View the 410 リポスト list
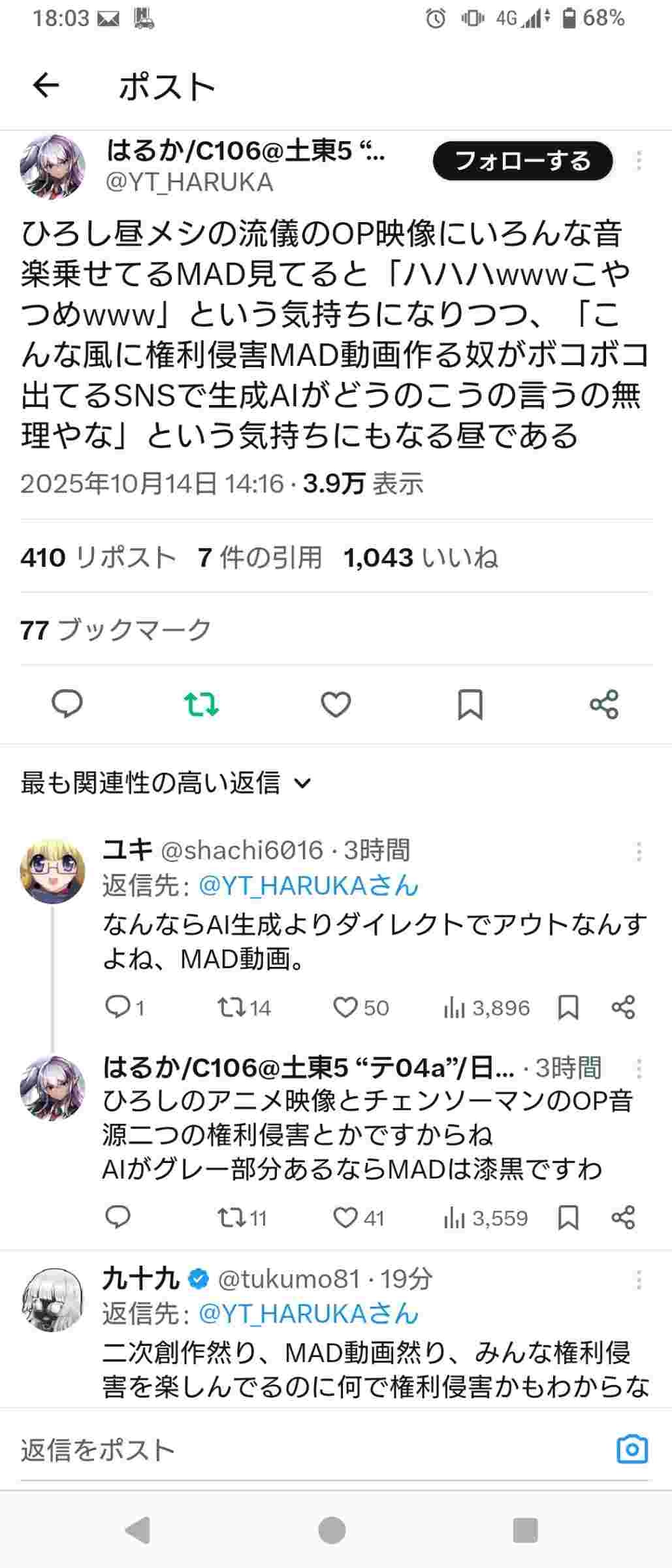Image resolution: width=672 pixels, height=1568 pixels. pos(98,557)
